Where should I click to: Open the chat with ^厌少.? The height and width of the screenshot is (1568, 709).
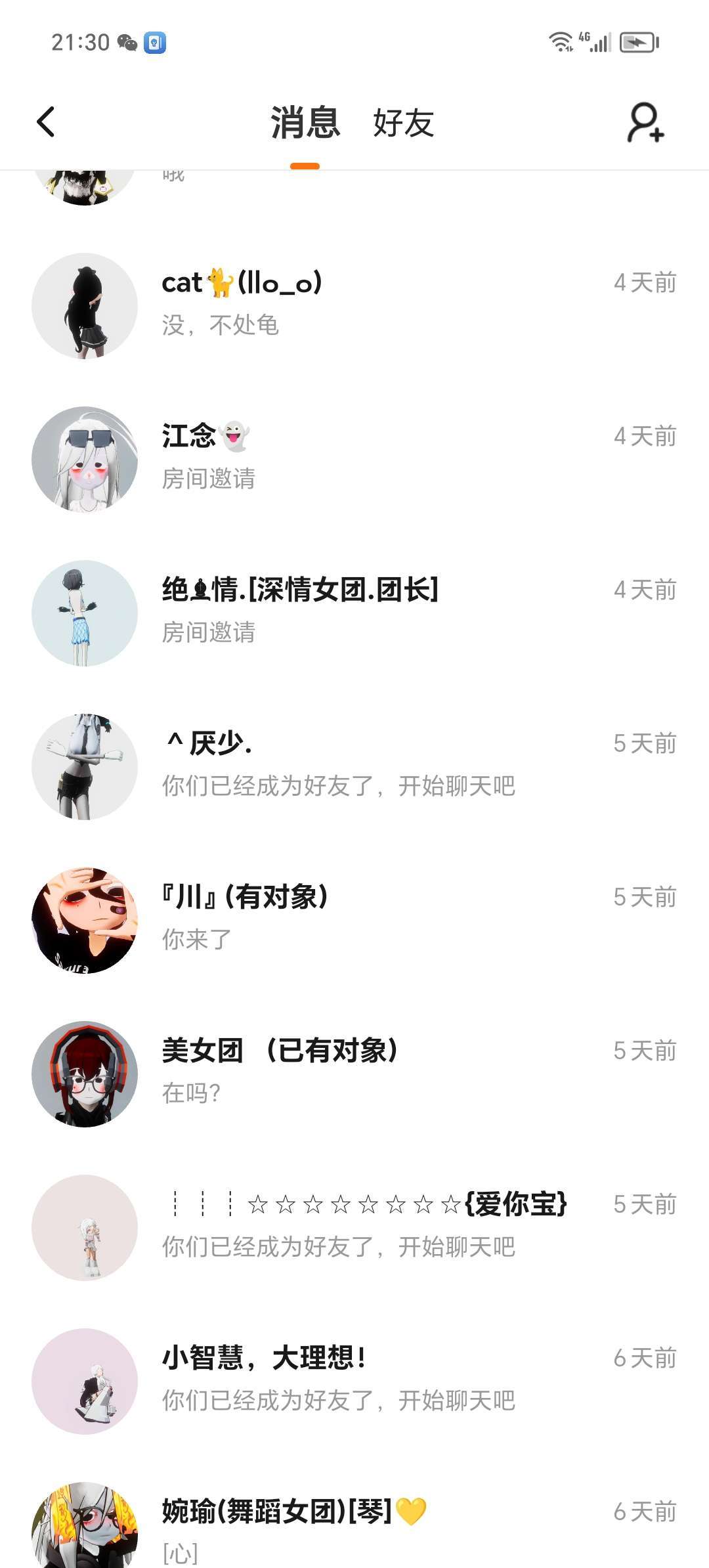pos(354,766)
